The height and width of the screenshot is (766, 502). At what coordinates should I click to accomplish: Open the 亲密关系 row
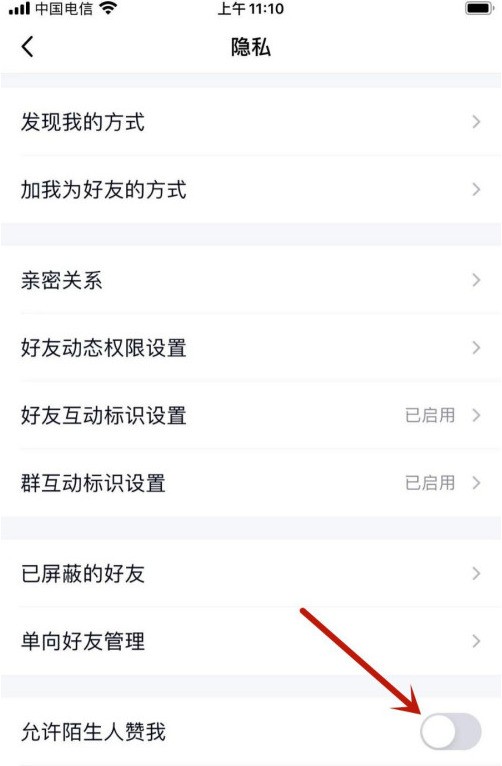[251, 280]
